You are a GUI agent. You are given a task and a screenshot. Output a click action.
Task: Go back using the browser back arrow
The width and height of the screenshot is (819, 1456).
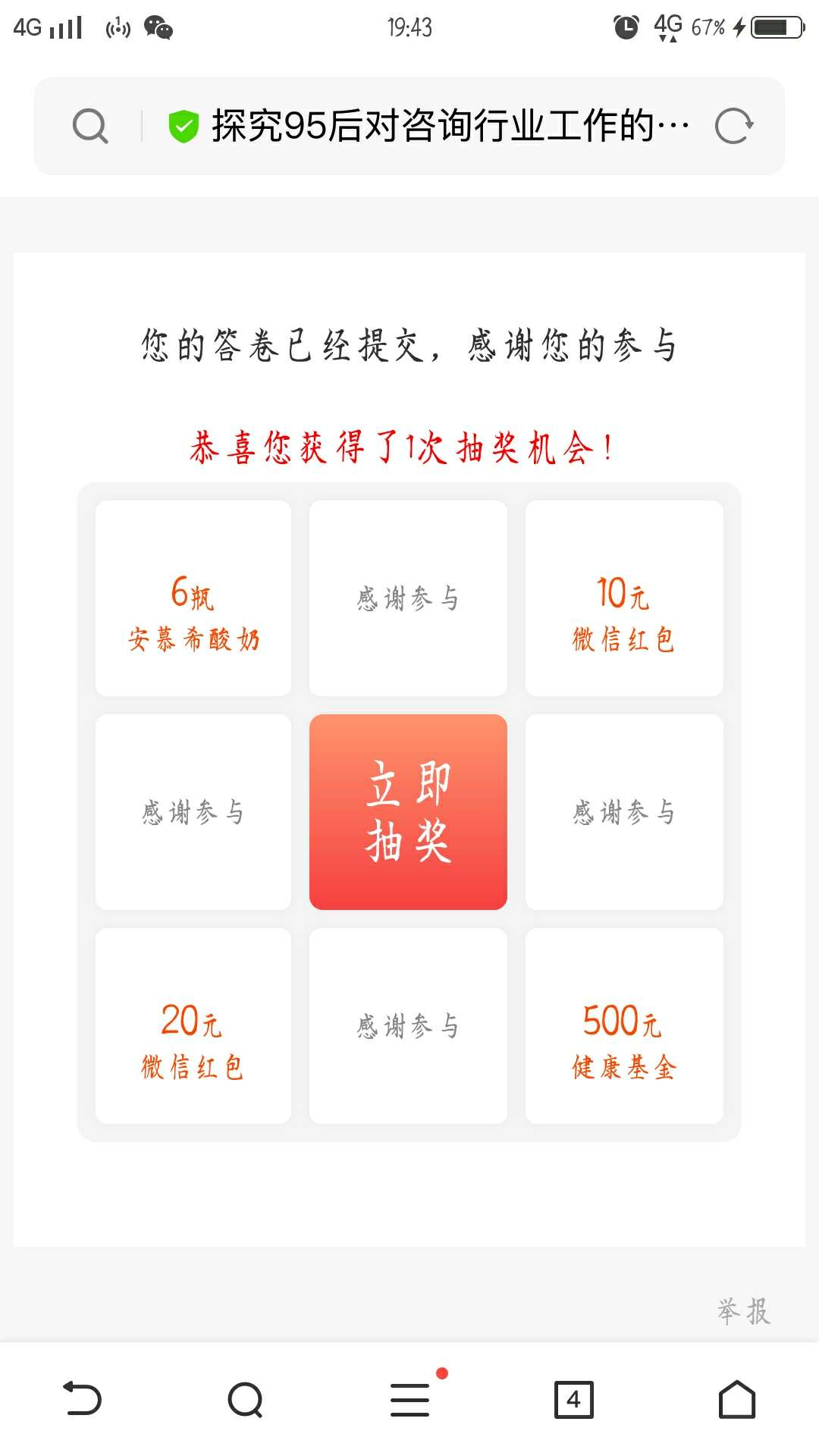(82, 1399)
